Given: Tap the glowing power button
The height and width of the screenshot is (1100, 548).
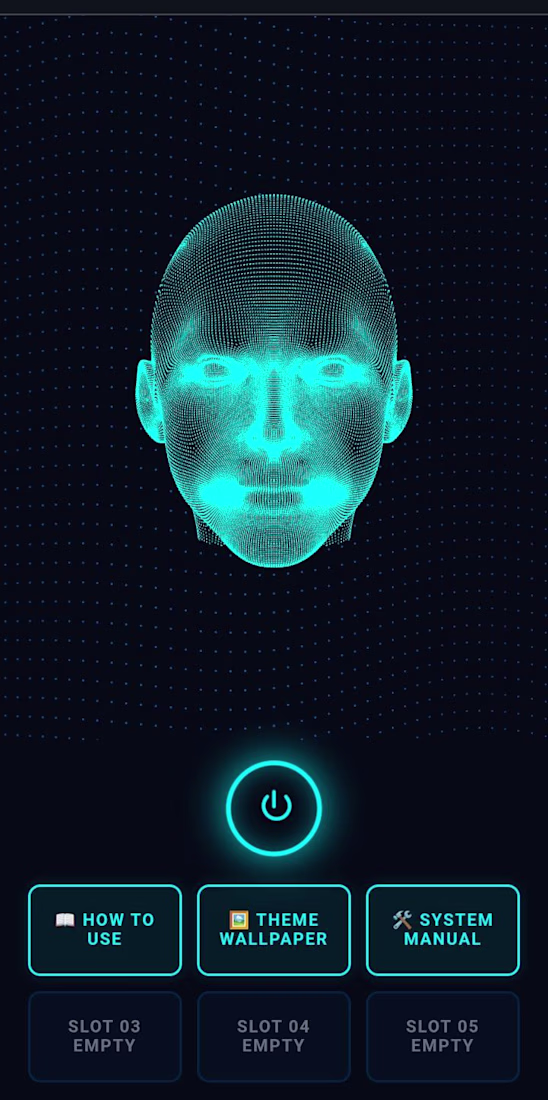Looking at the screenshot, I should coord(274,807).
